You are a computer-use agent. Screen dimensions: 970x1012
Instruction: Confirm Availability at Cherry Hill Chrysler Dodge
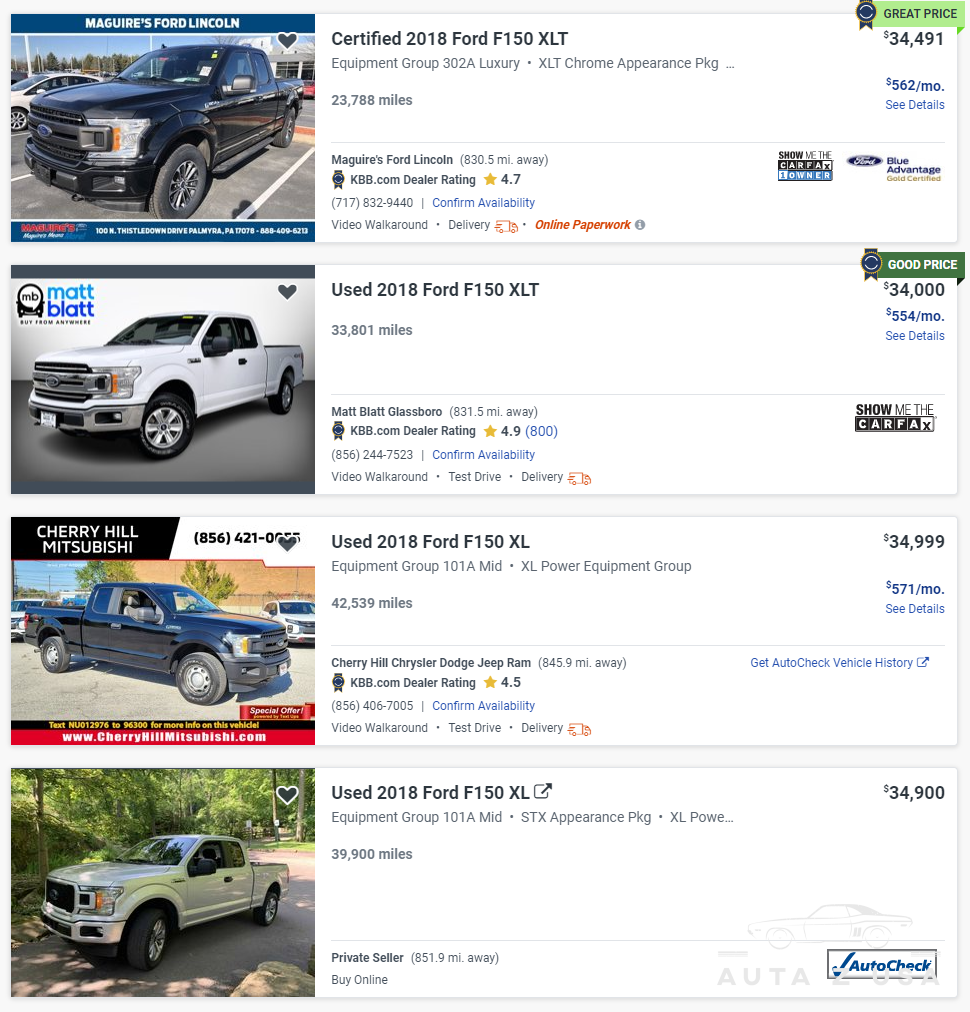[x=483, y=706]
